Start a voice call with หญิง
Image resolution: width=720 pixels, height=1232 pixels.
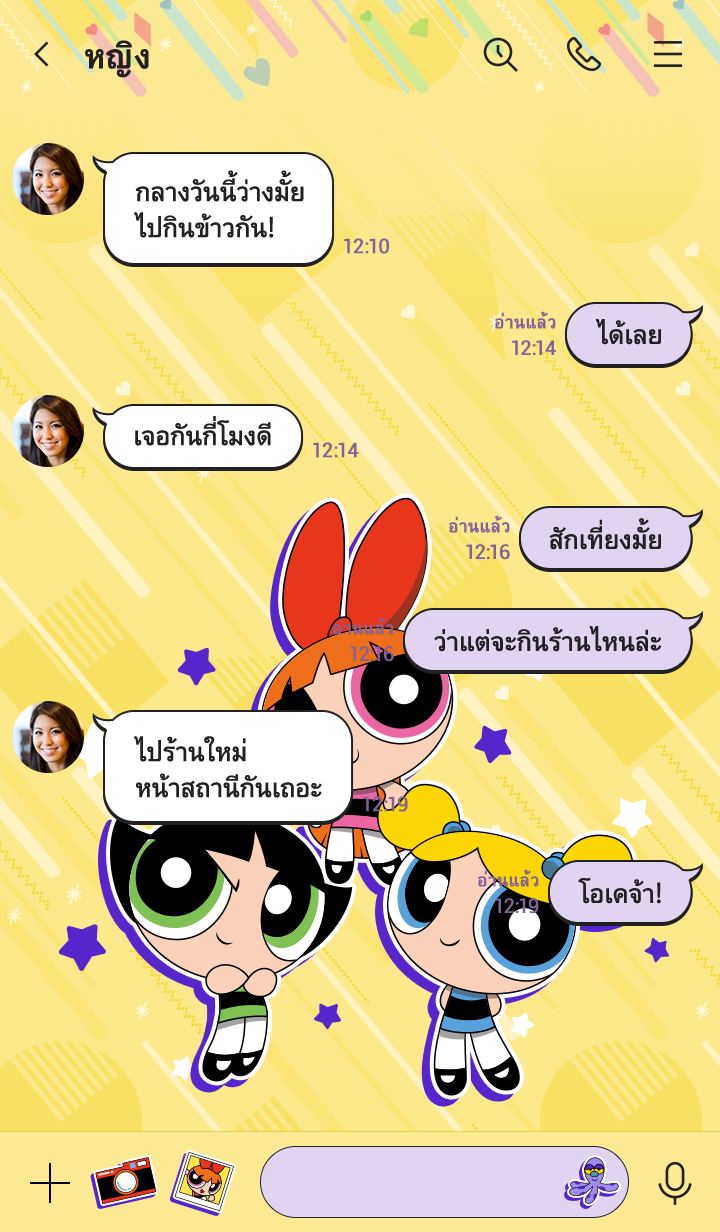pyautogui.click(x=583, y=54)
